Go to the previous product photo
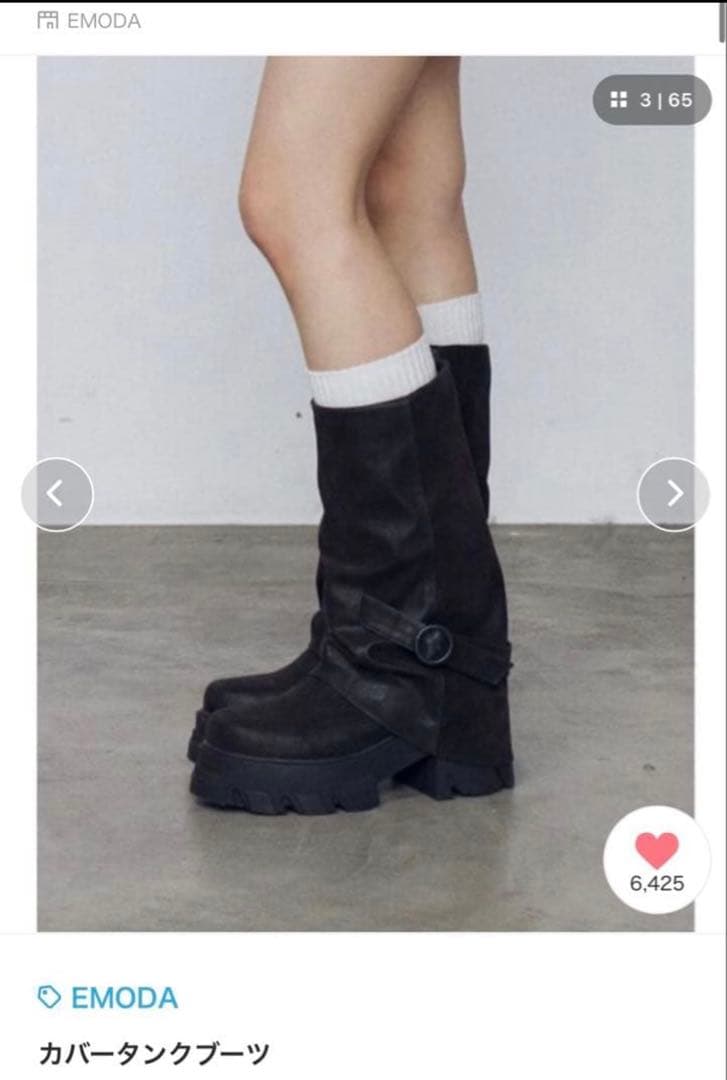Viewport: 727px width, 1080px height. coord(57,494)
